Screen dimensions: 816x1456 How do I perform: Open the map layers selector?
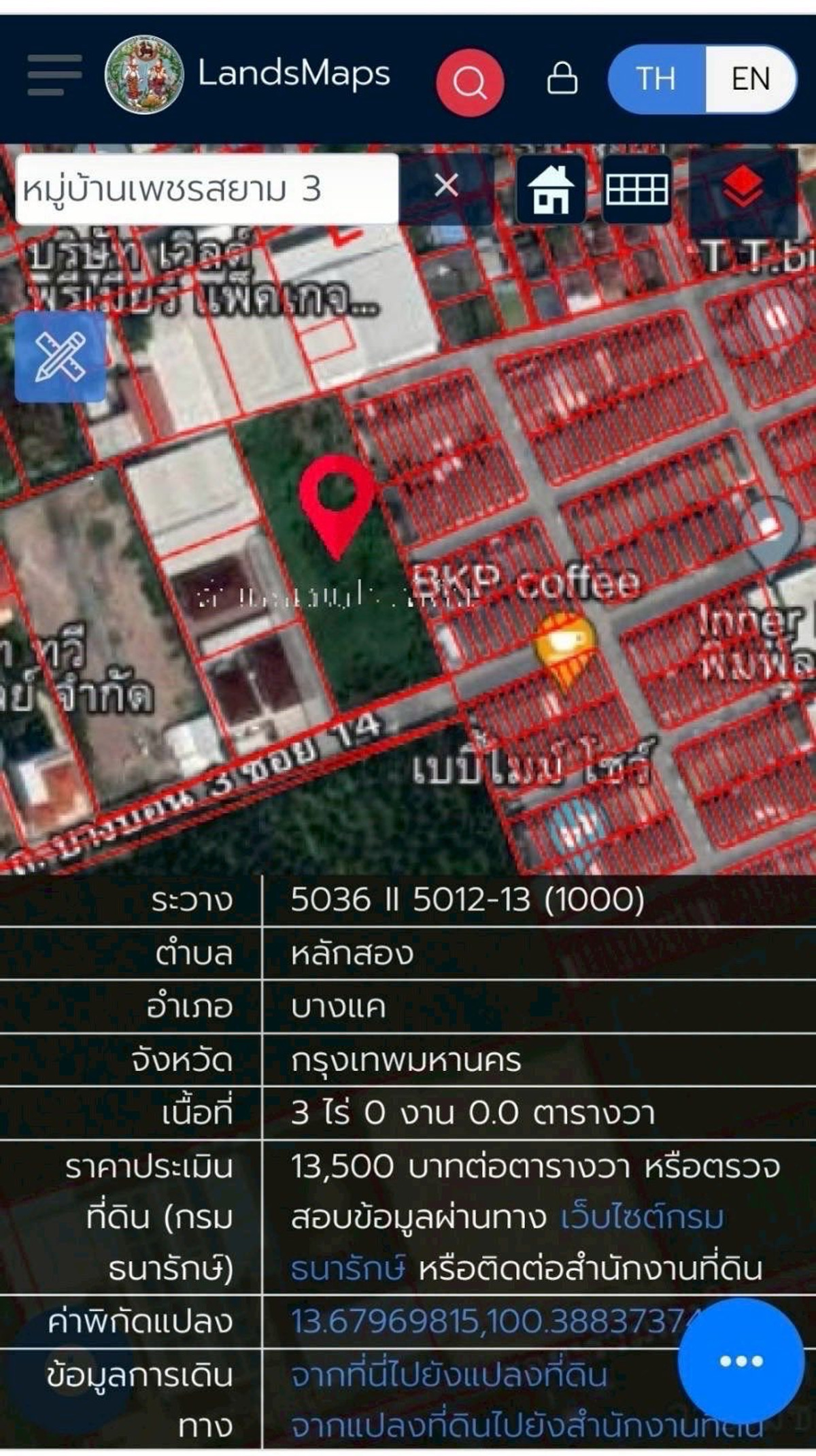point(743,189)
